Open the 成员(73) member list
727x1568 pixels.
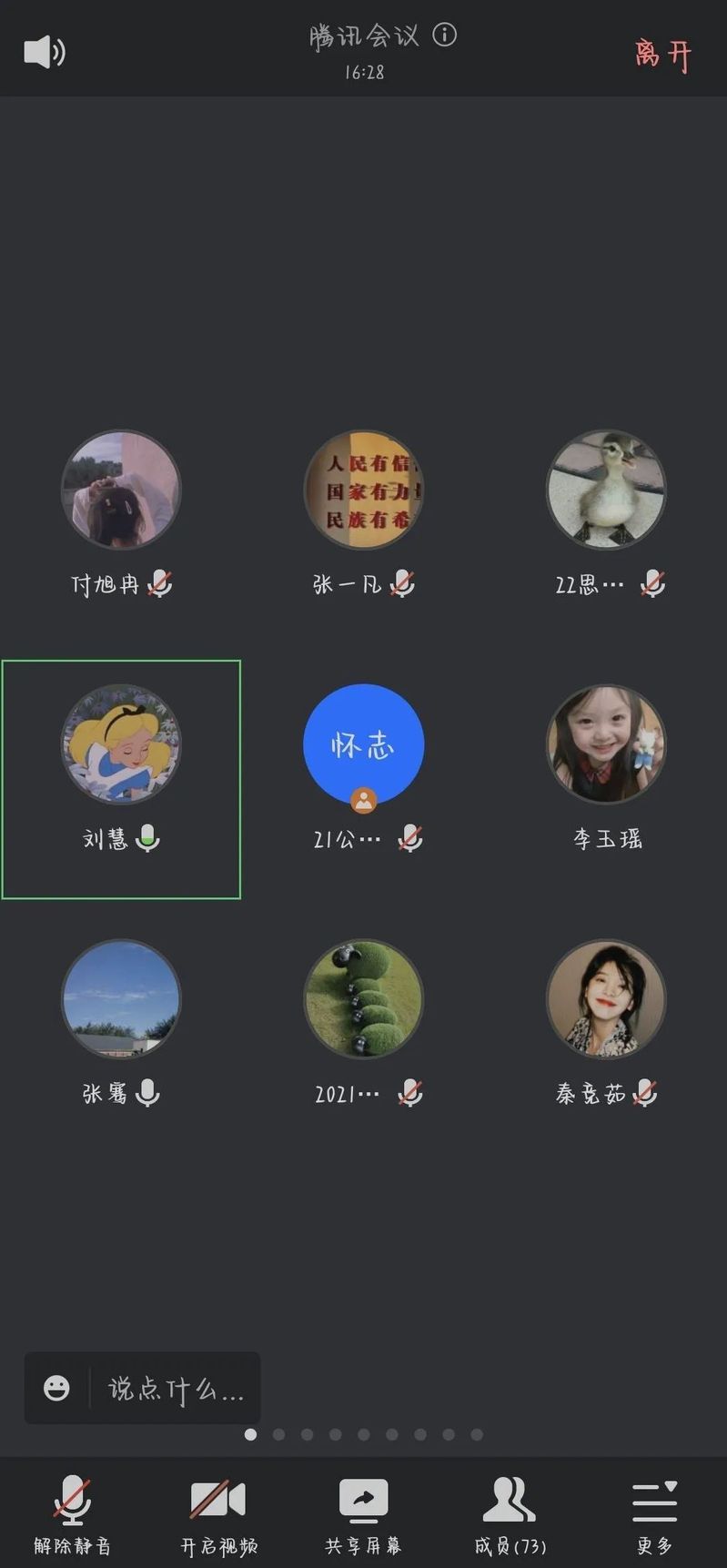[510, 1512]
